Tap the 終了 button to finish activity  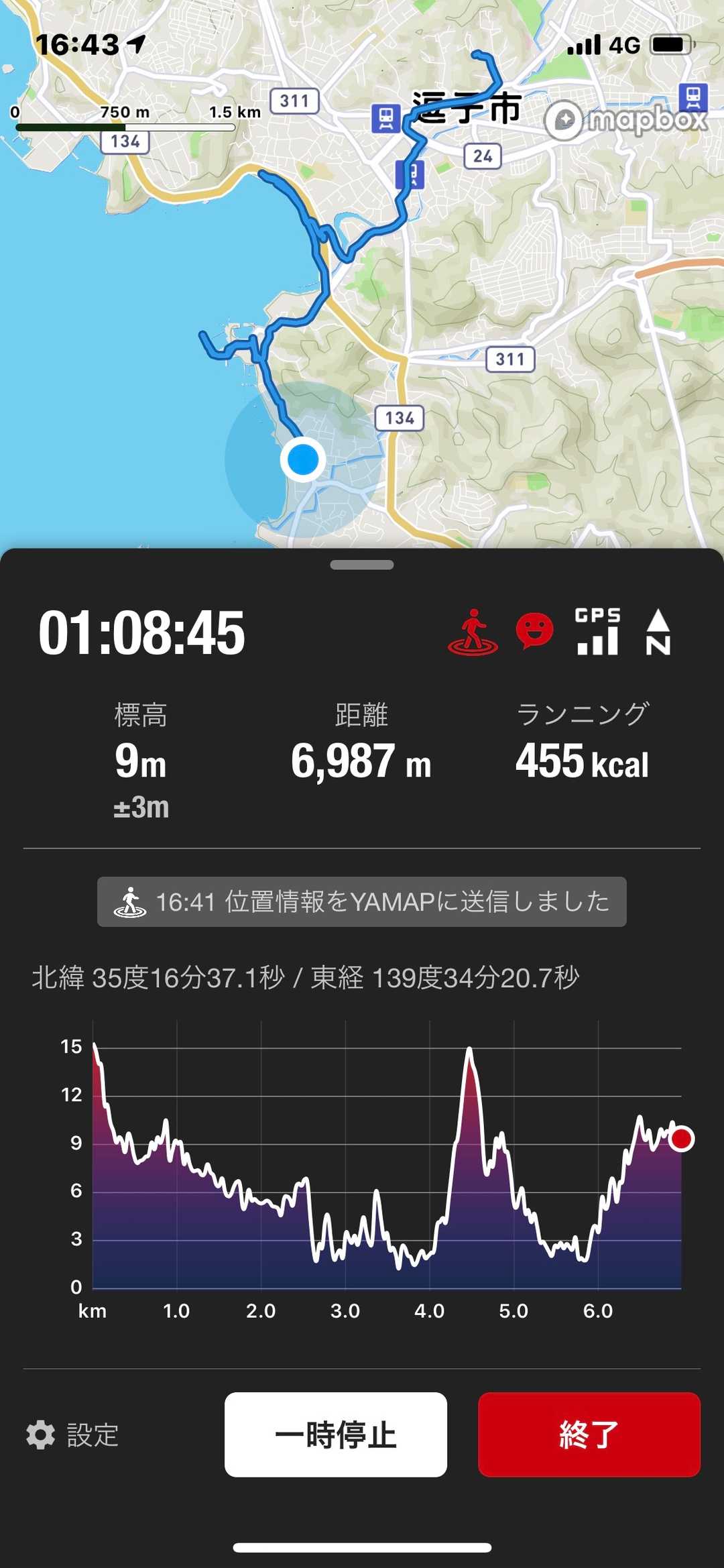tap(589, 1434)
